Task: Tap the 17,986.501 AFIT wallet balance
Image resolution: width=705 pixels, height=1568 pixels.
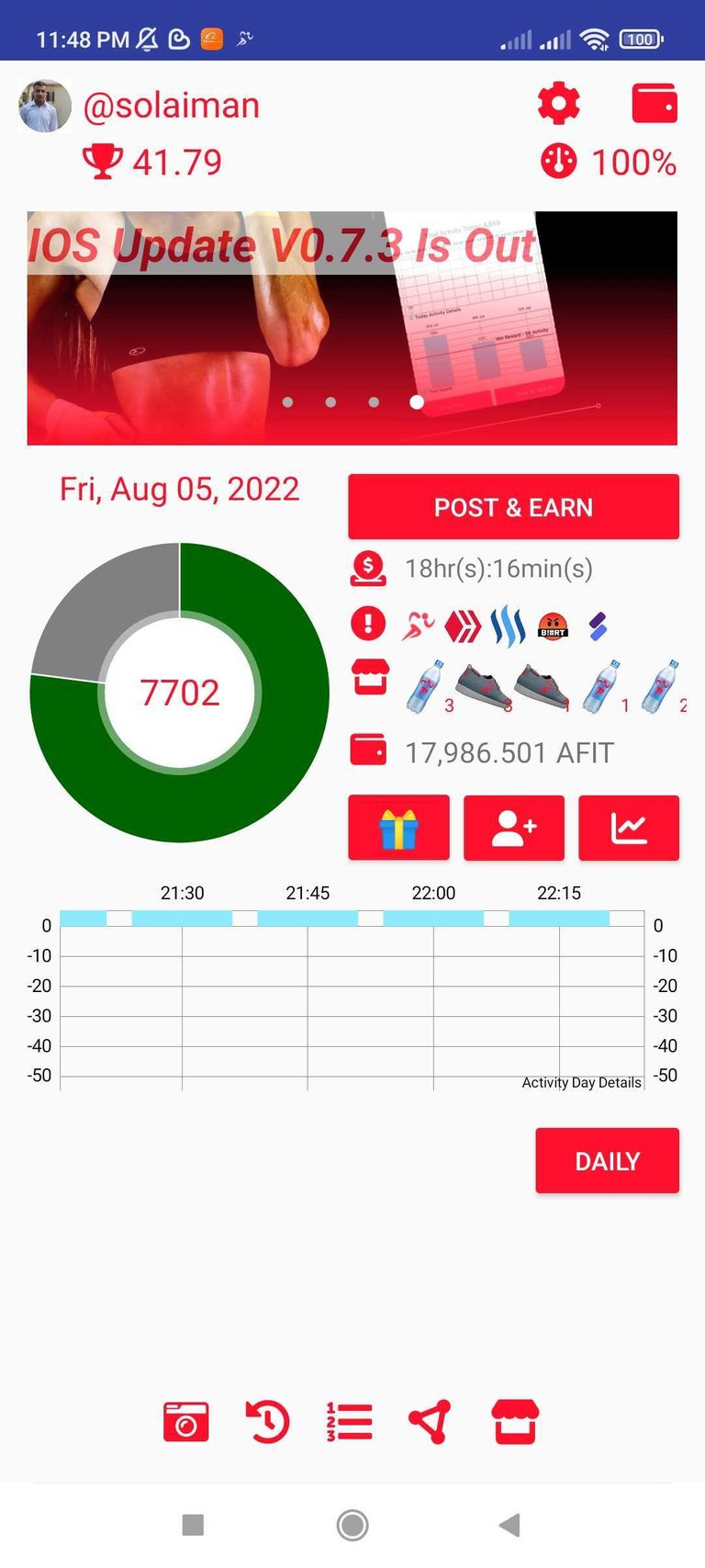Action: tap(509, 753)
